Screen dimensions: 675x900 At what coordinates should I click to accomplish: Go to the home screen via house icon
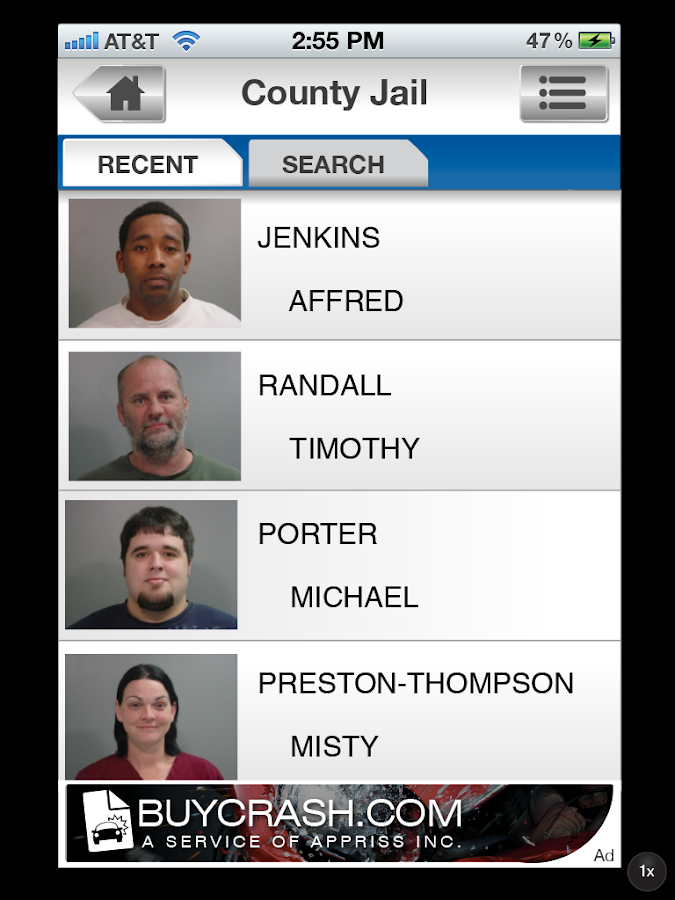pos(120,94)
